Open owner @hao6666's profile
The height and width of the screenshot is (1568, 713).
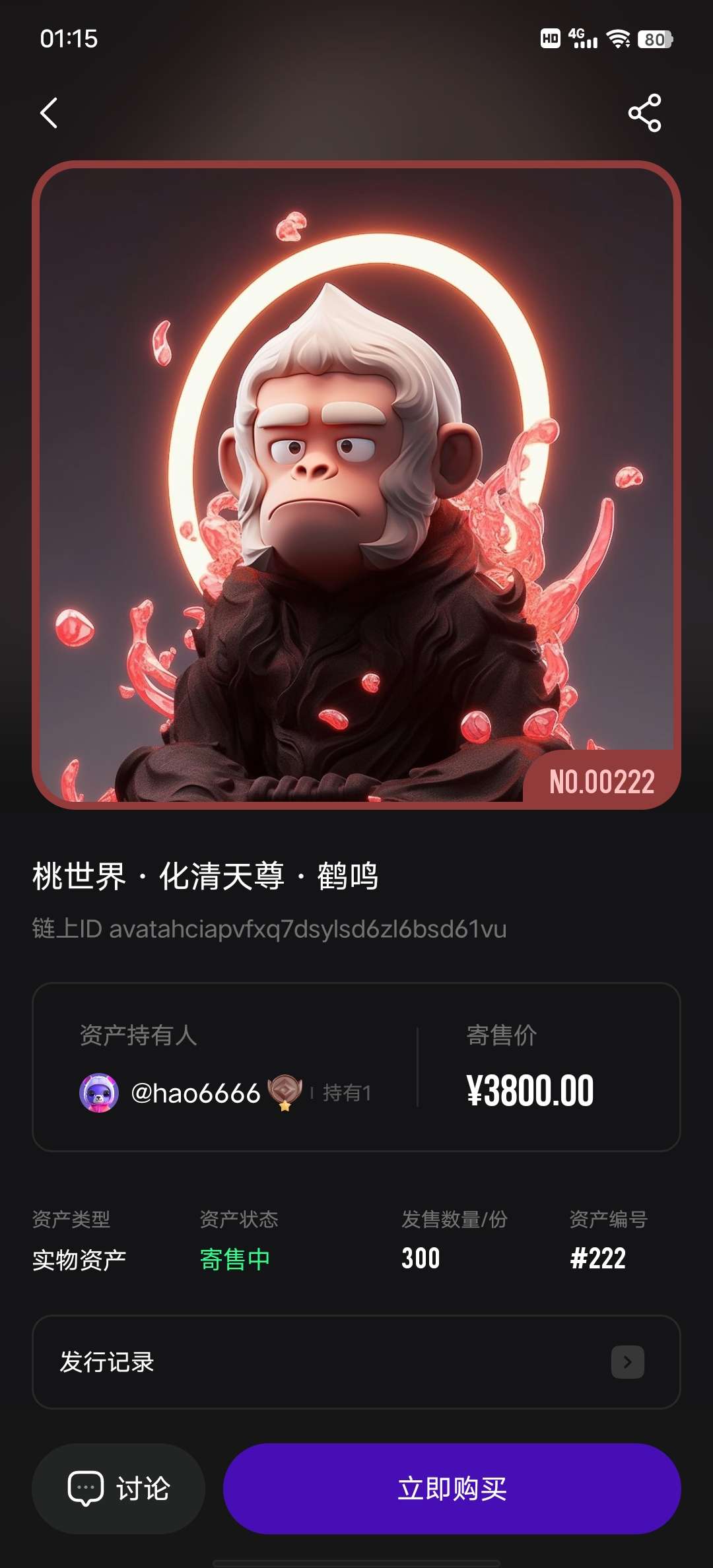point(195,1094)
